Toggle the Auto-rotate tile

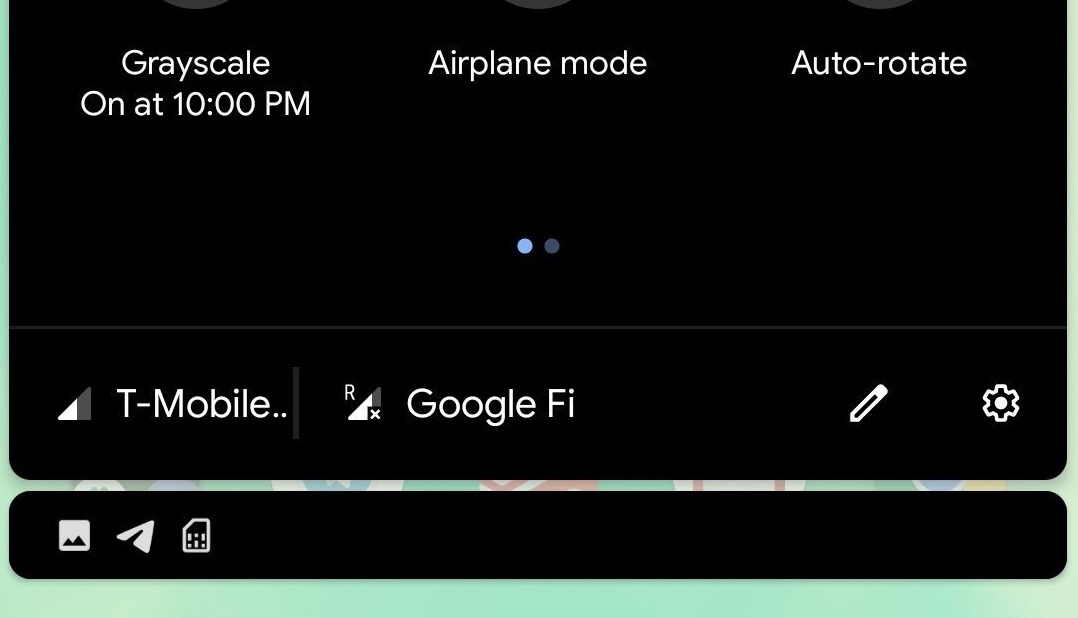tap(879, 62)
